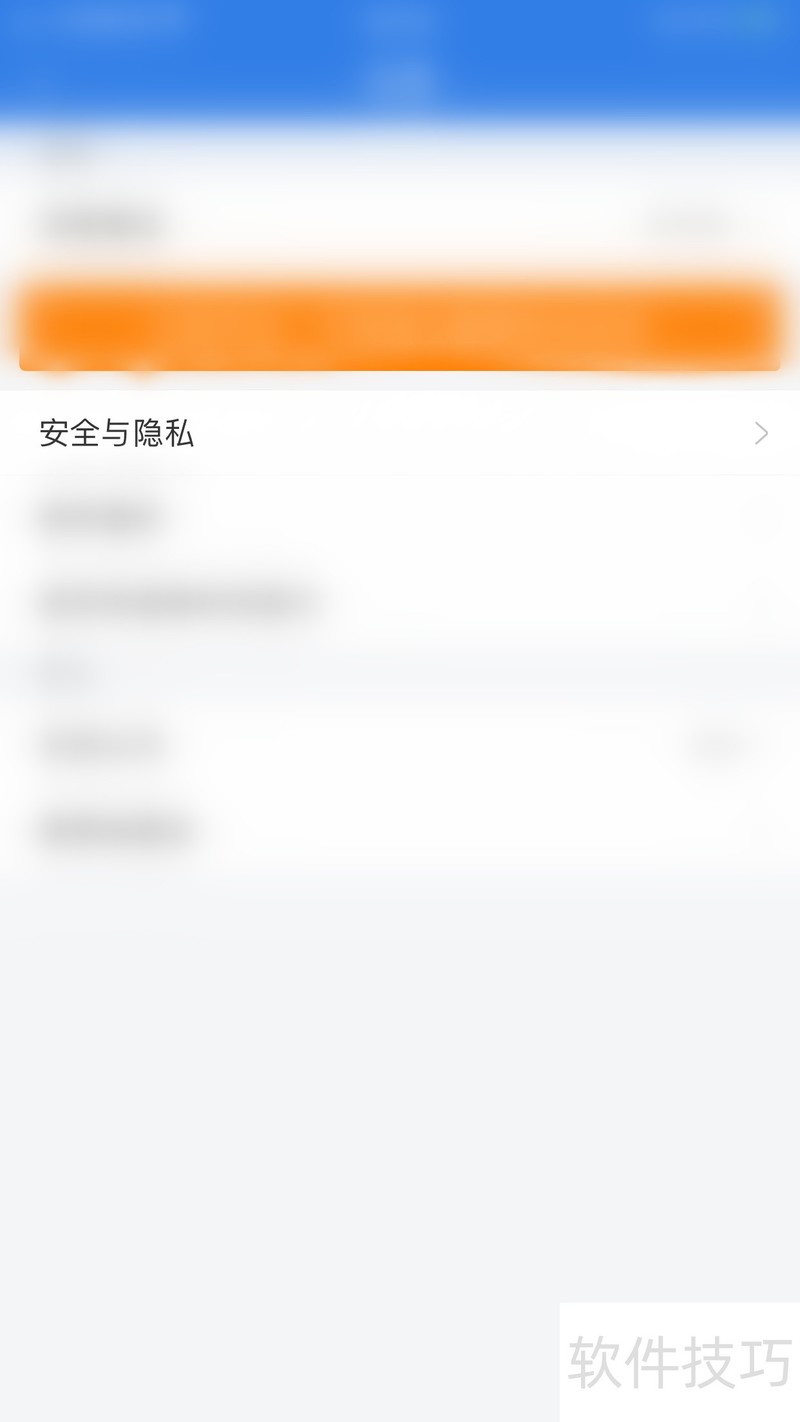The image size is (800, 1422).
Task: Open the 安全与隐私 settings row
Action: point(400,433)
